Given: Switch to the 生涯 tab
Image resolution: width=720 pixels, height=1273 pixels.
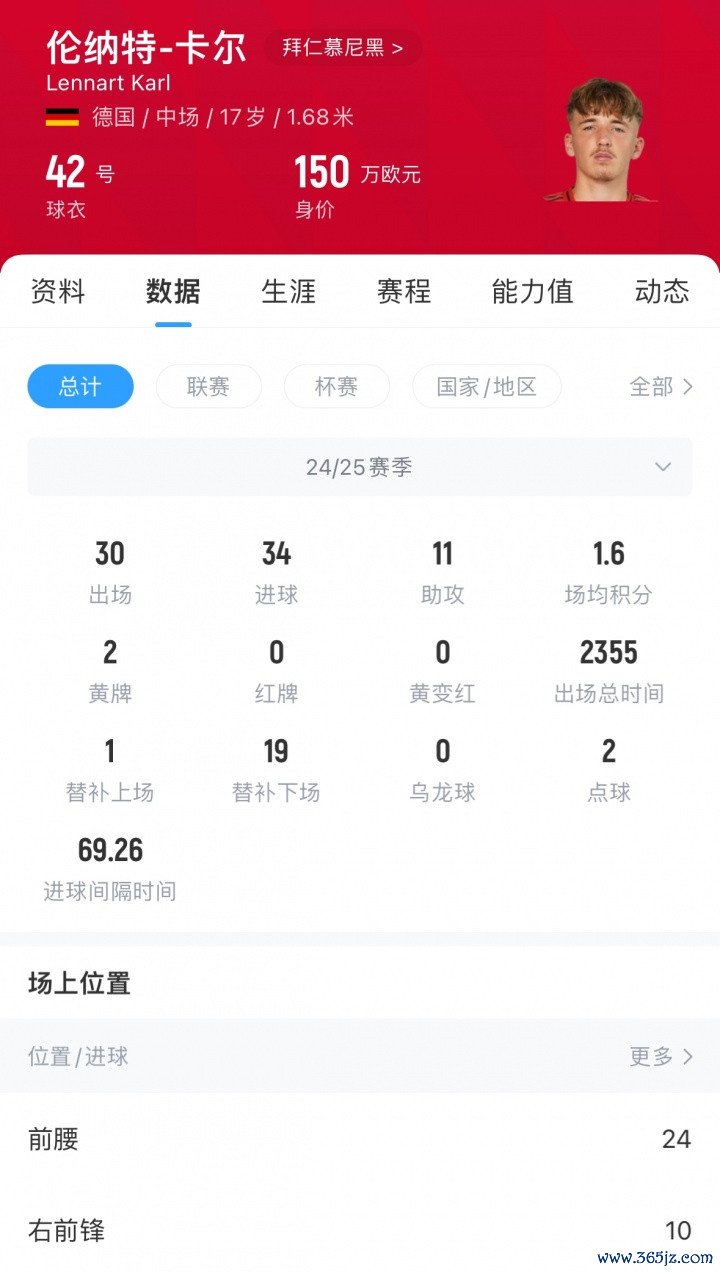Looking at the screenshot, I should 288,291.
